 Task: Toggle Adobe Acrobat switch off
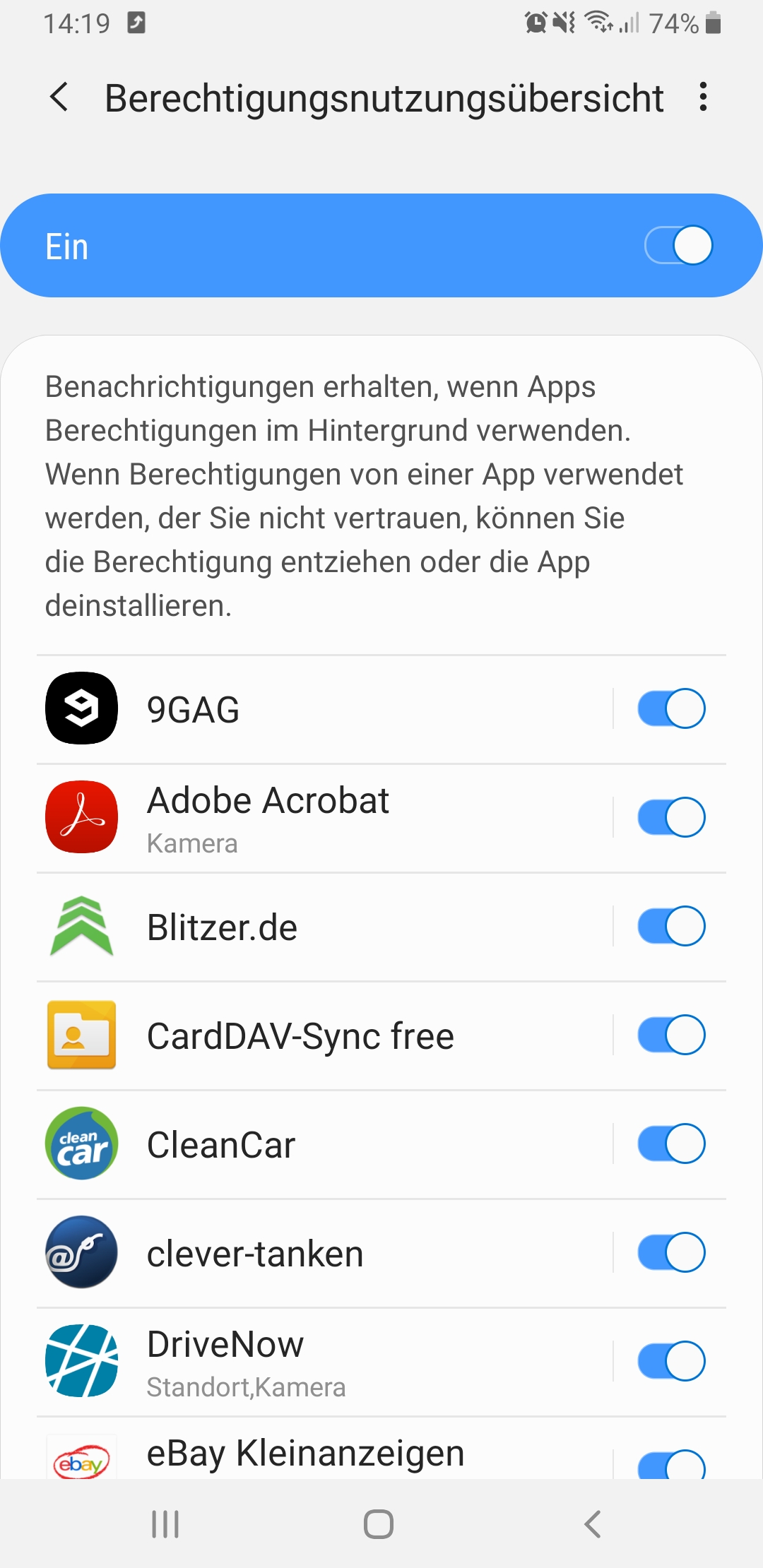click(x=671, y=817)
